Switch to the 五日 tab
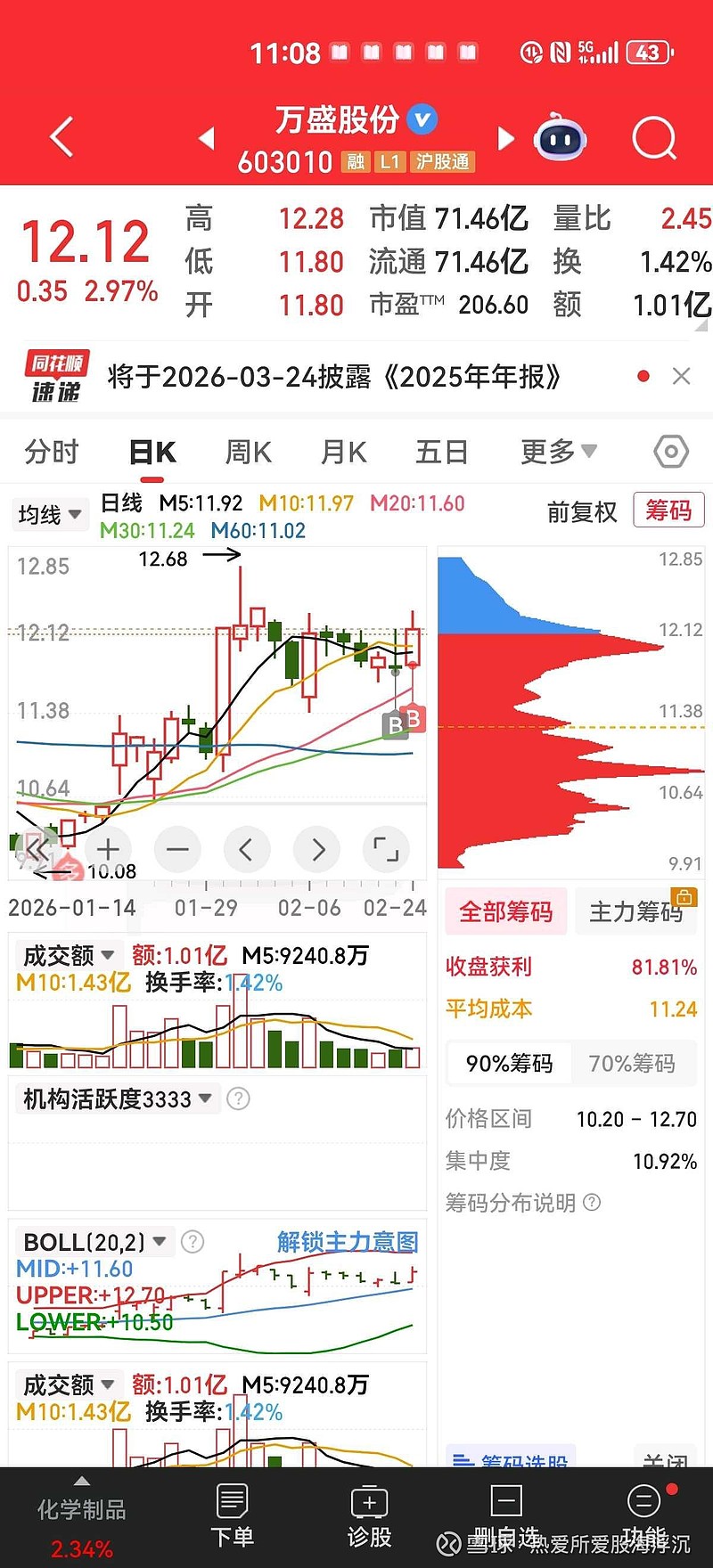 (x=441, y=452)
